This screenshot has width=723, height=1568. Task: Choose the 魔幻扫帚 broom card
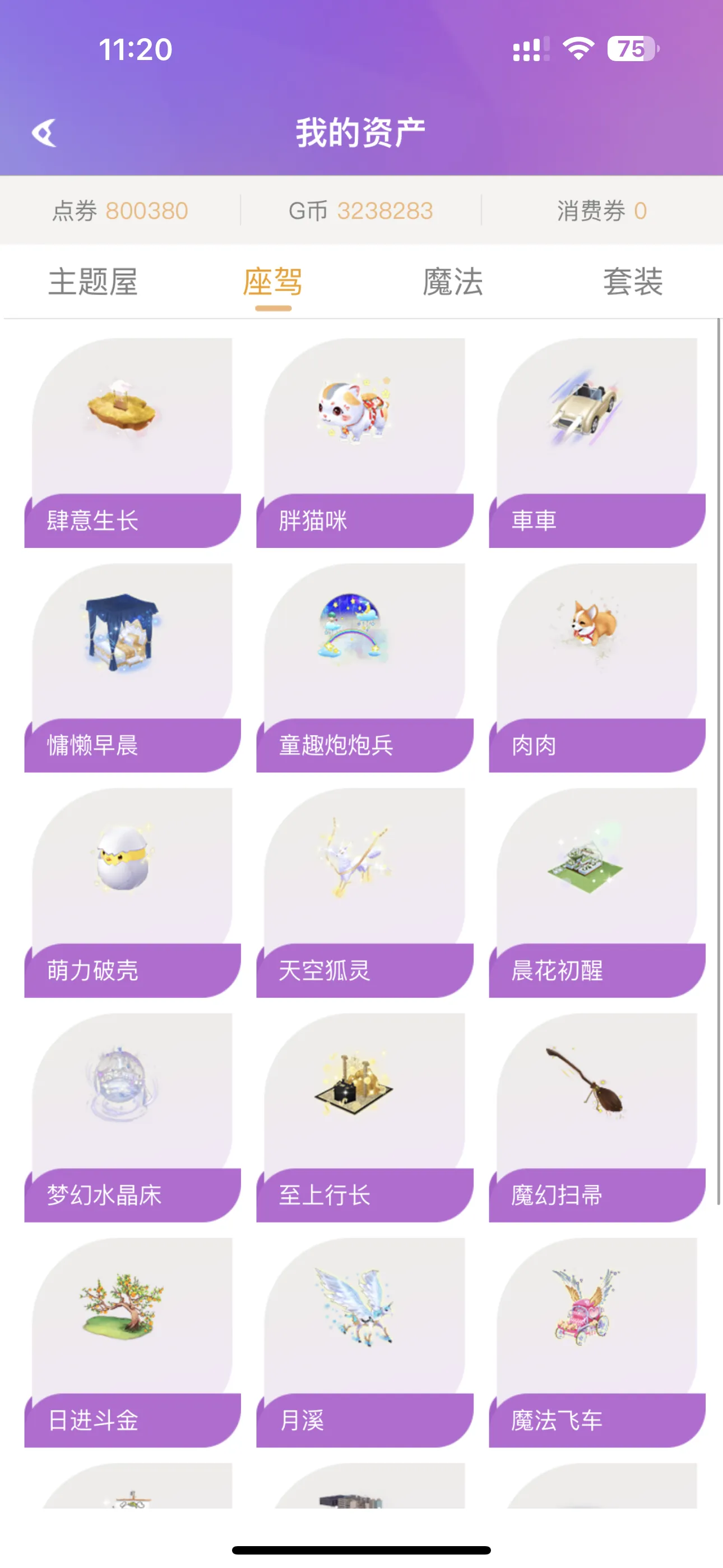[x=597, y=1117]
